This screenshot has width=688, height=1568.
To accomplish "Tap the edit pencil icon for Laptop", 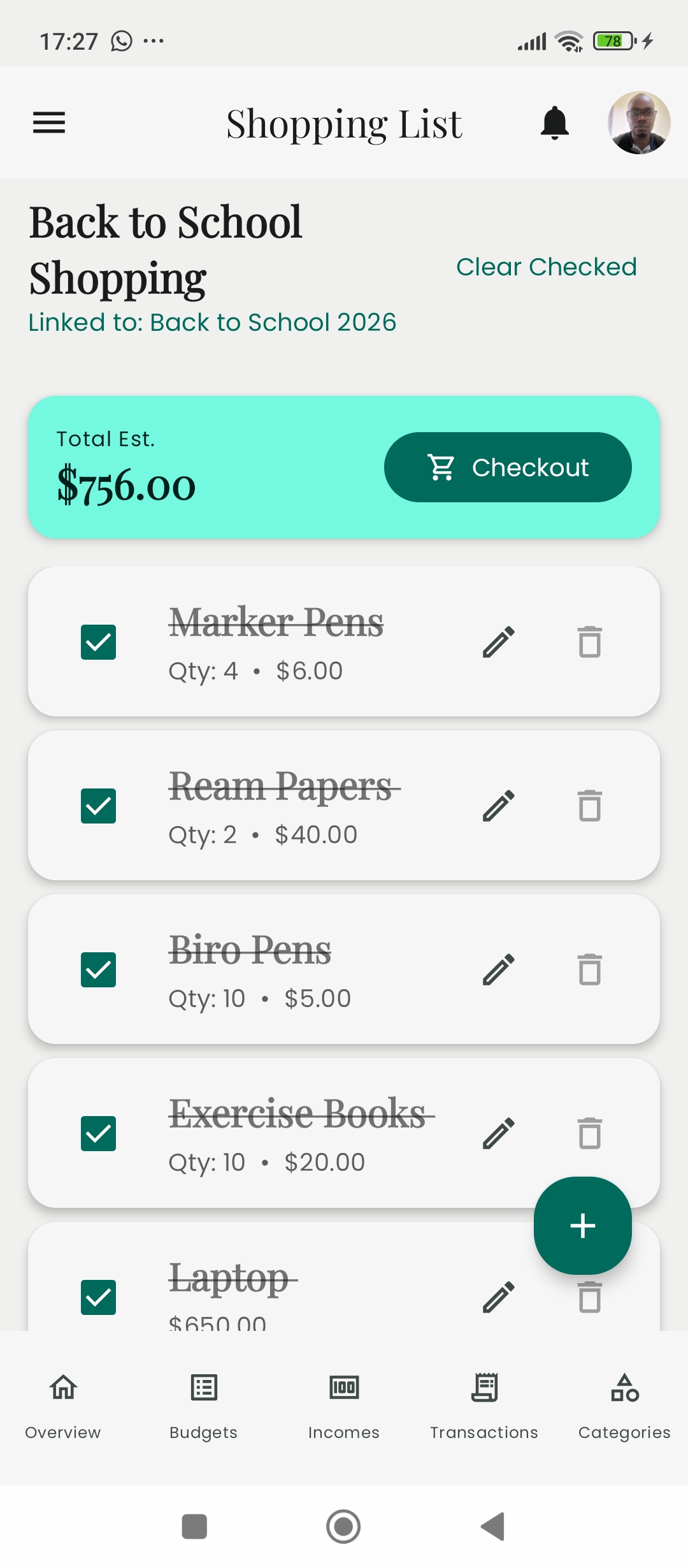I will point(498,1295).
